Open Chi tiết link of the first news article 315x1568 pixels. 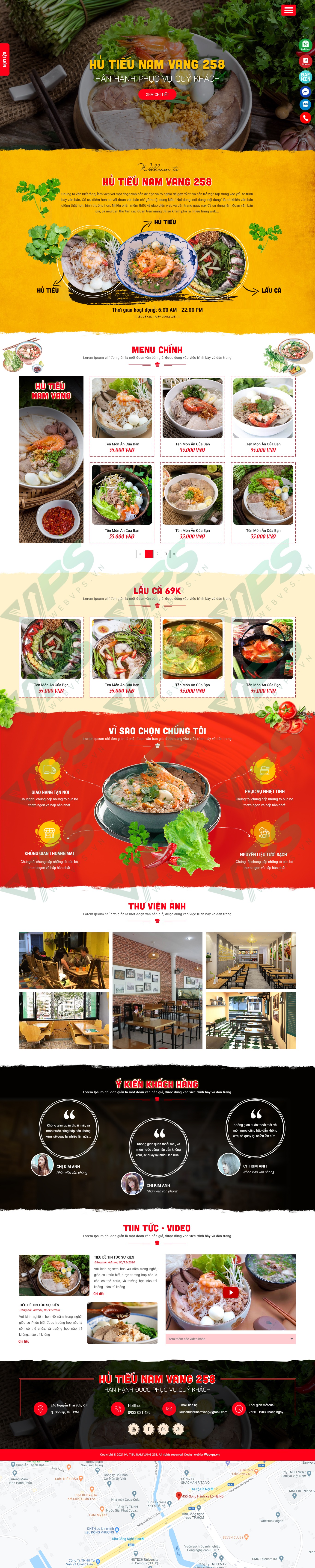point(99,1294)
